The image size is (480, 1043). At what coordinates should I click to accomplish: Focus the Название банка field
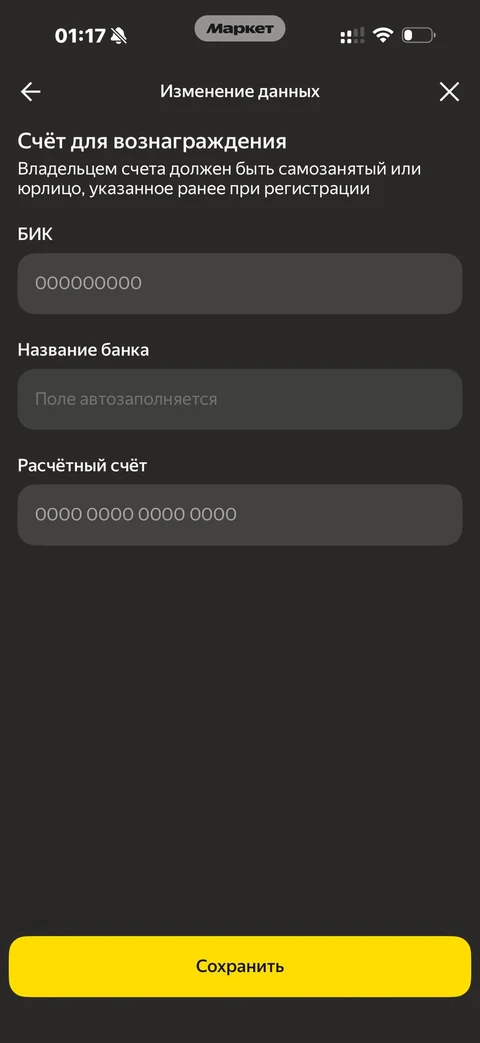239,399
